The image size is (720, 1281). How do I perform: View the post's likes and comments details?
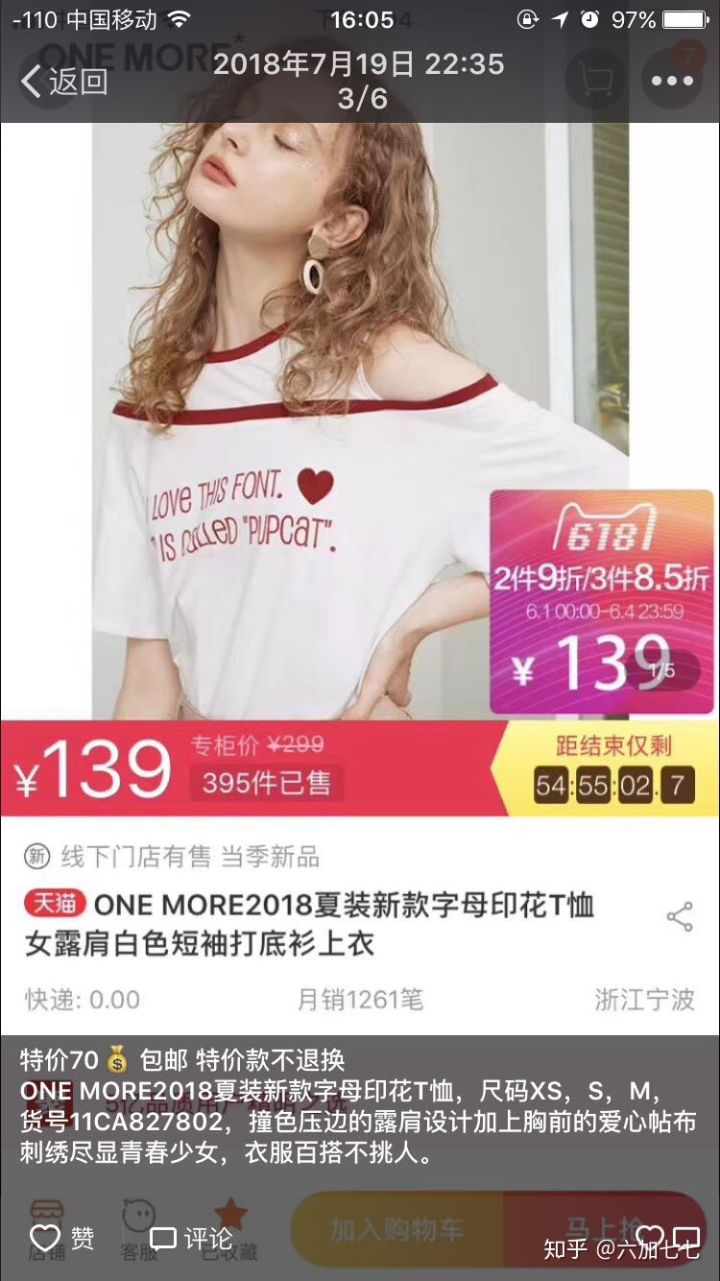(668, 1237)
